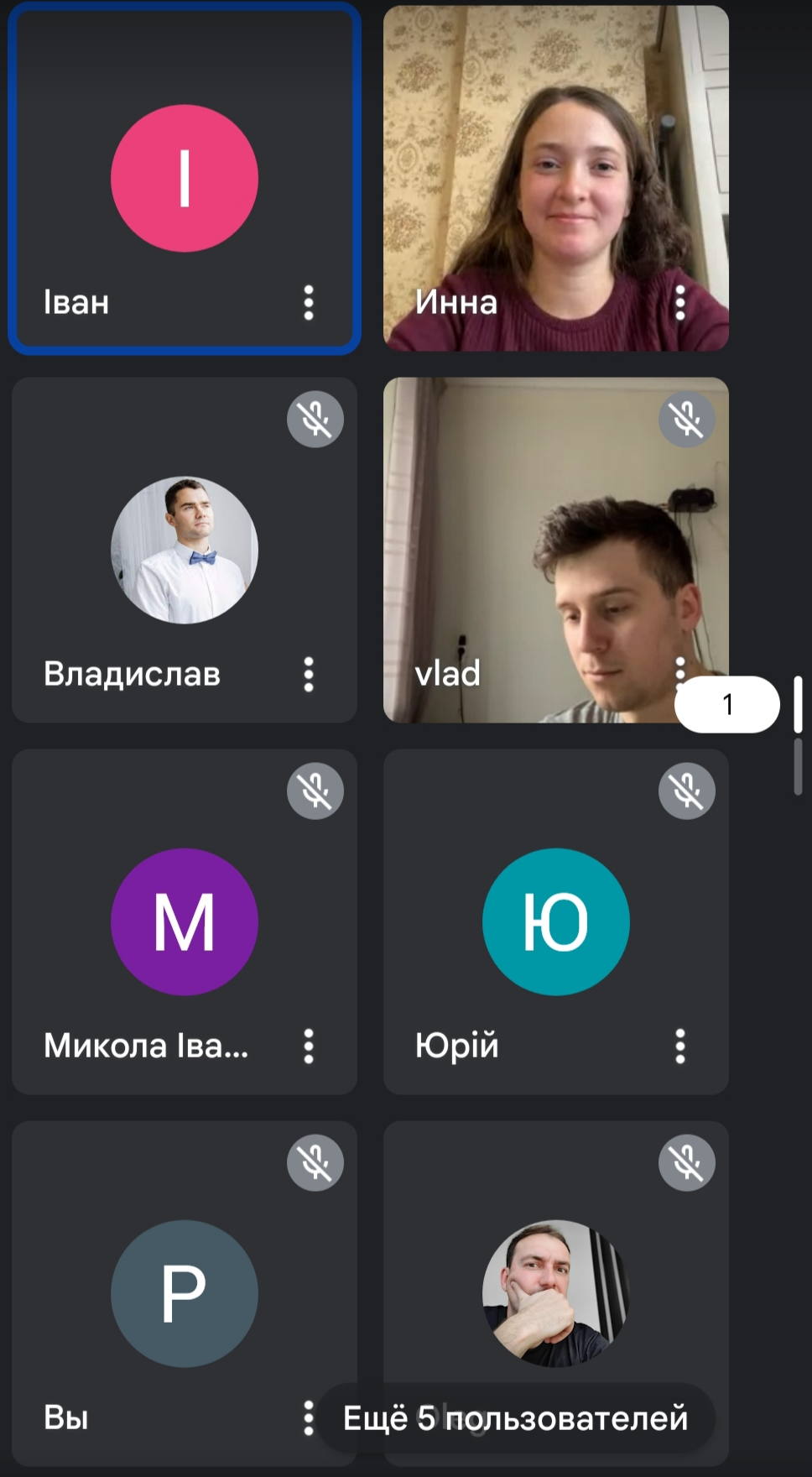This screenshot has height=1477, width=812.
Task: Select Іван's participant tile
Action: pos(185,178)
